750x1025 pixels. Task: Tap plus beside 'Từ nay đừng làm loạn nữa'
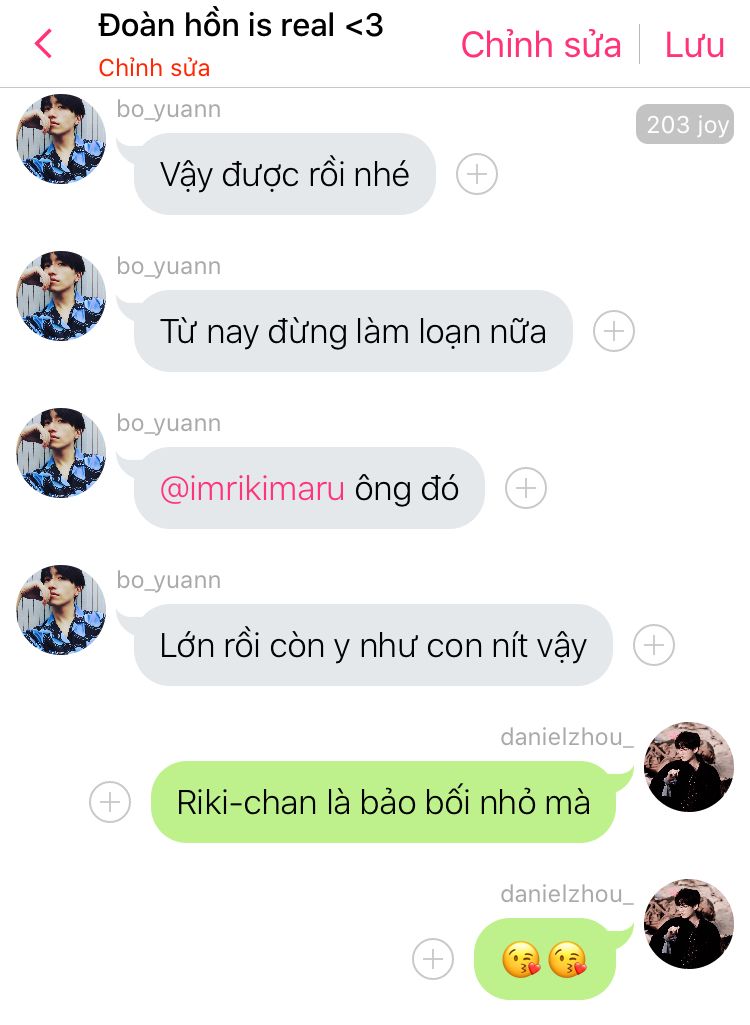(614, 331)
